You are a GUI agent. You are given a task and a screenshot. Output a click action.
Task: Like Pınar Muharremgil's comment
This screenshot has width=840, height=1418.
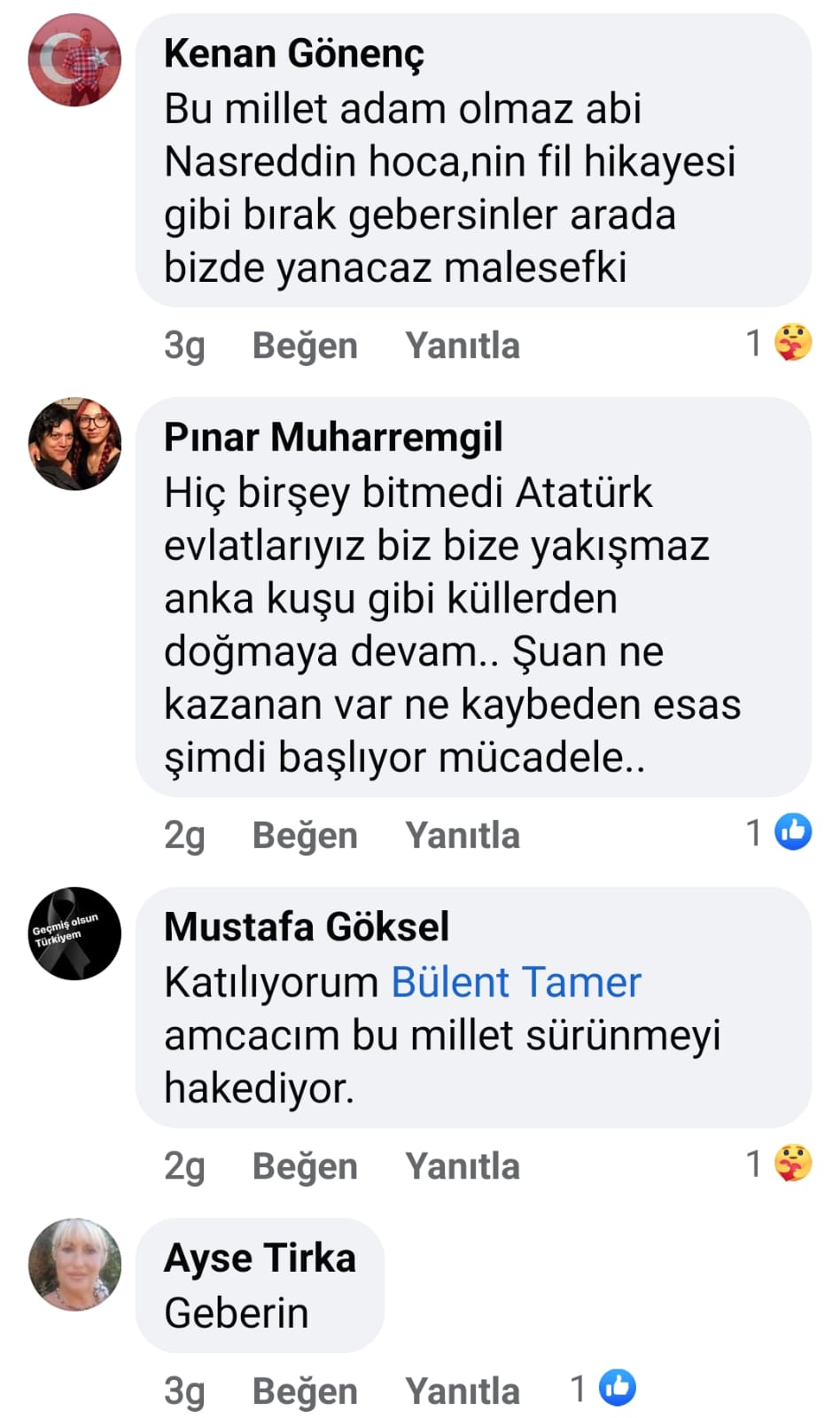305,835
